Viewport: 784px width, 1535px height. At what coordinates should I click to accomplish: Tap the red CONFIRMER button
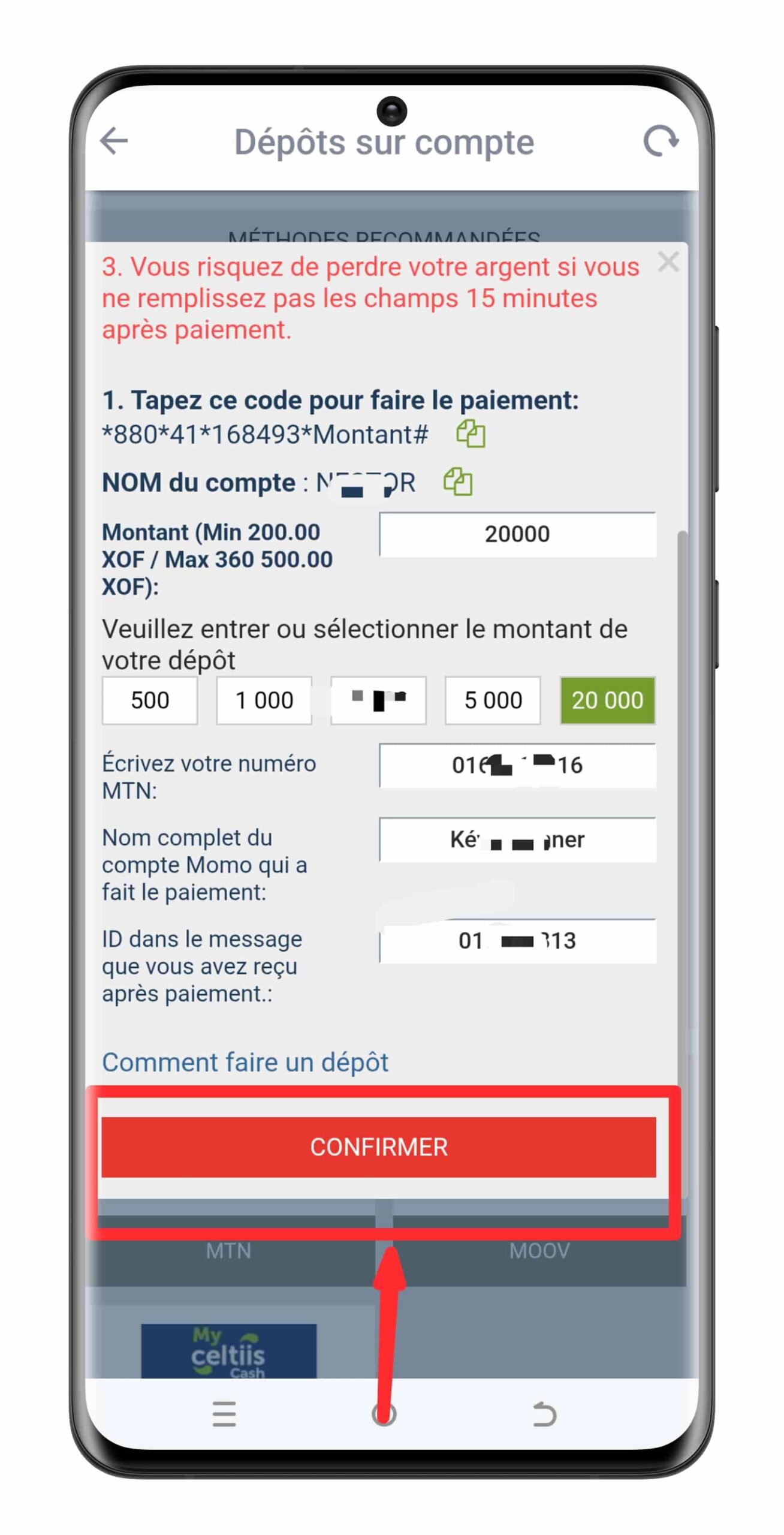[378, 1146]
